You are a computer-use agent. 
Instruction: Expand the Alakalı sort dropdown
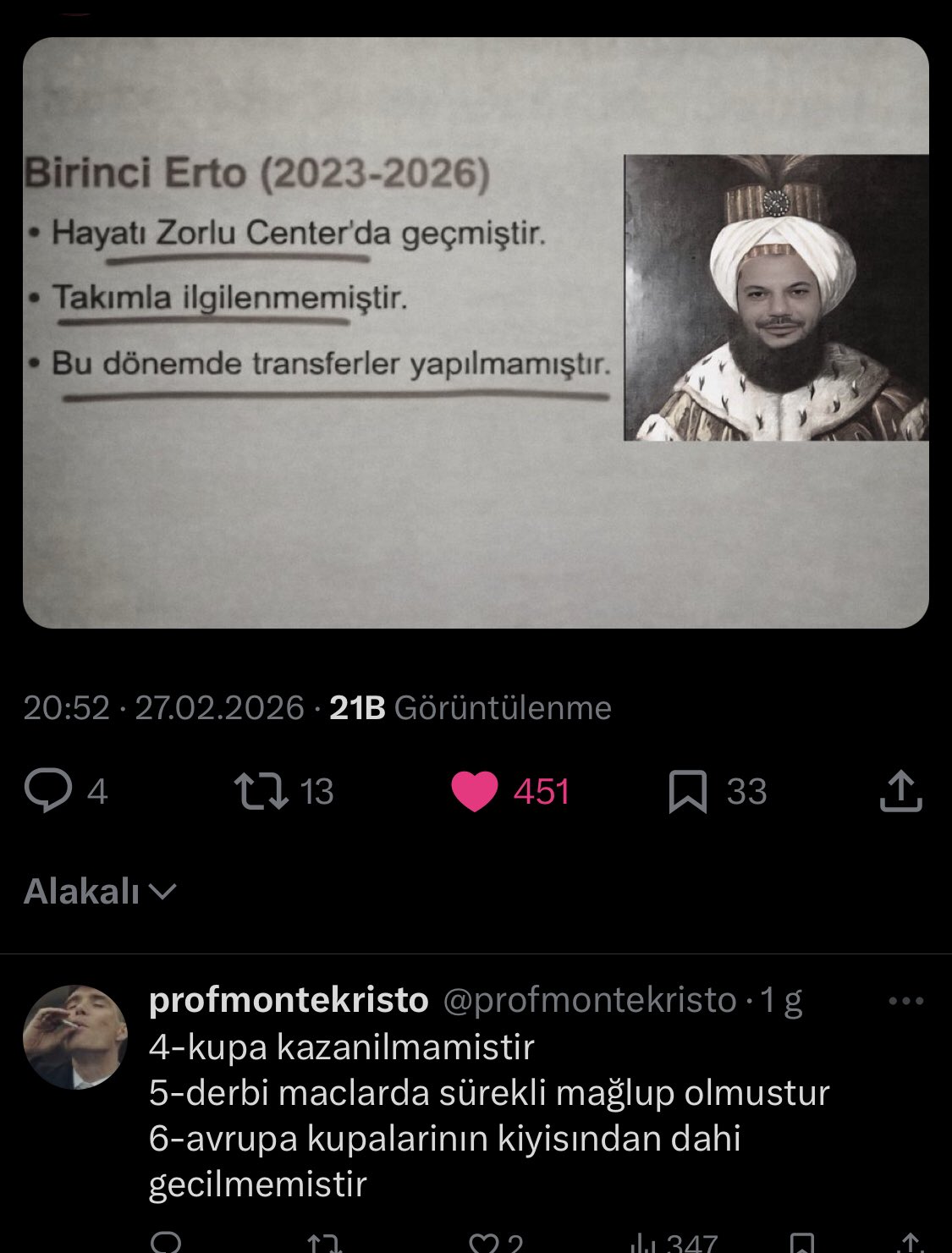tap(100, 891)
